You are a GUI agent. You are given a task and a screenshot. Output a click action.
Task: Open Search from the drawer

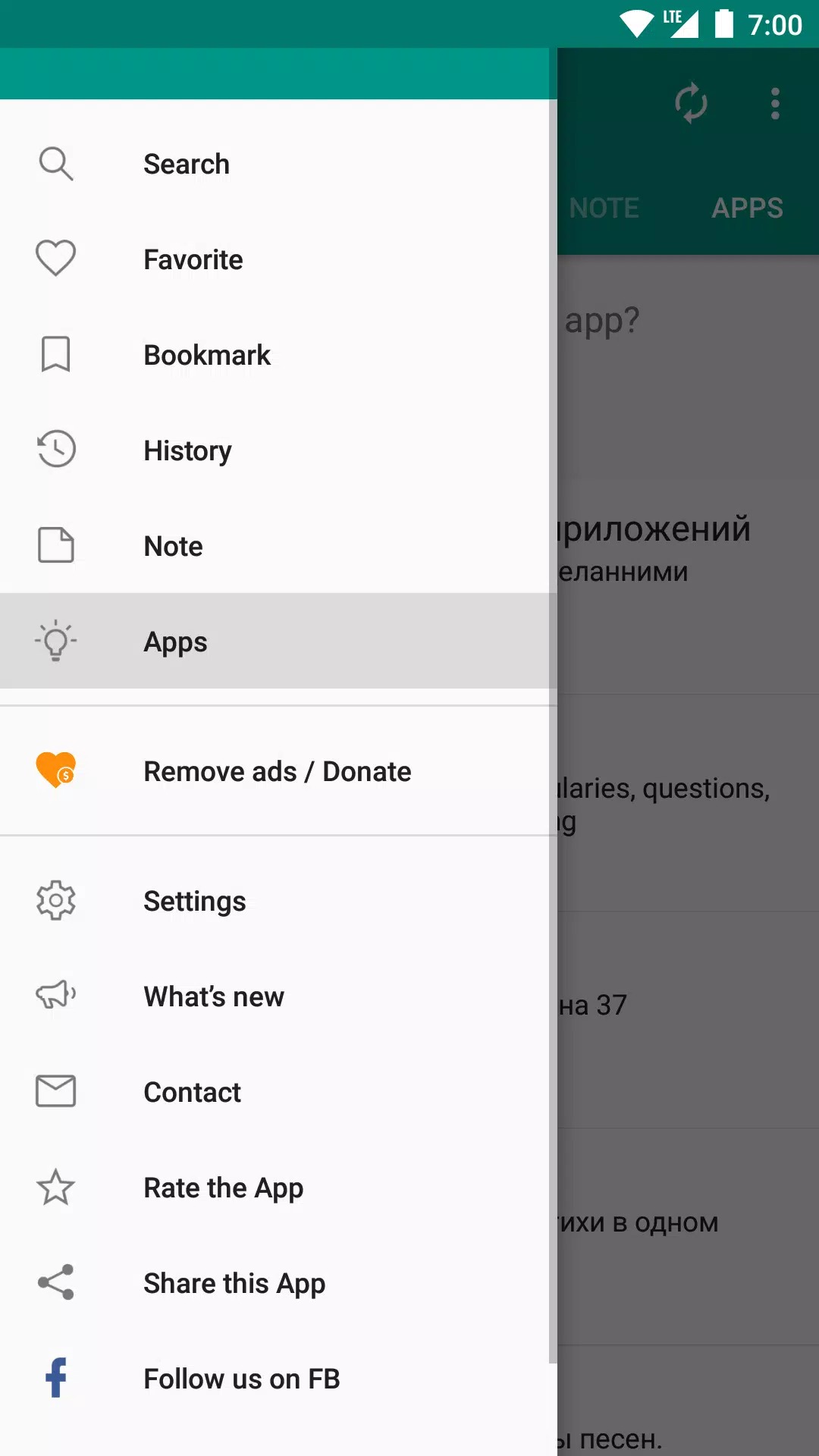(x=278, y=164)
